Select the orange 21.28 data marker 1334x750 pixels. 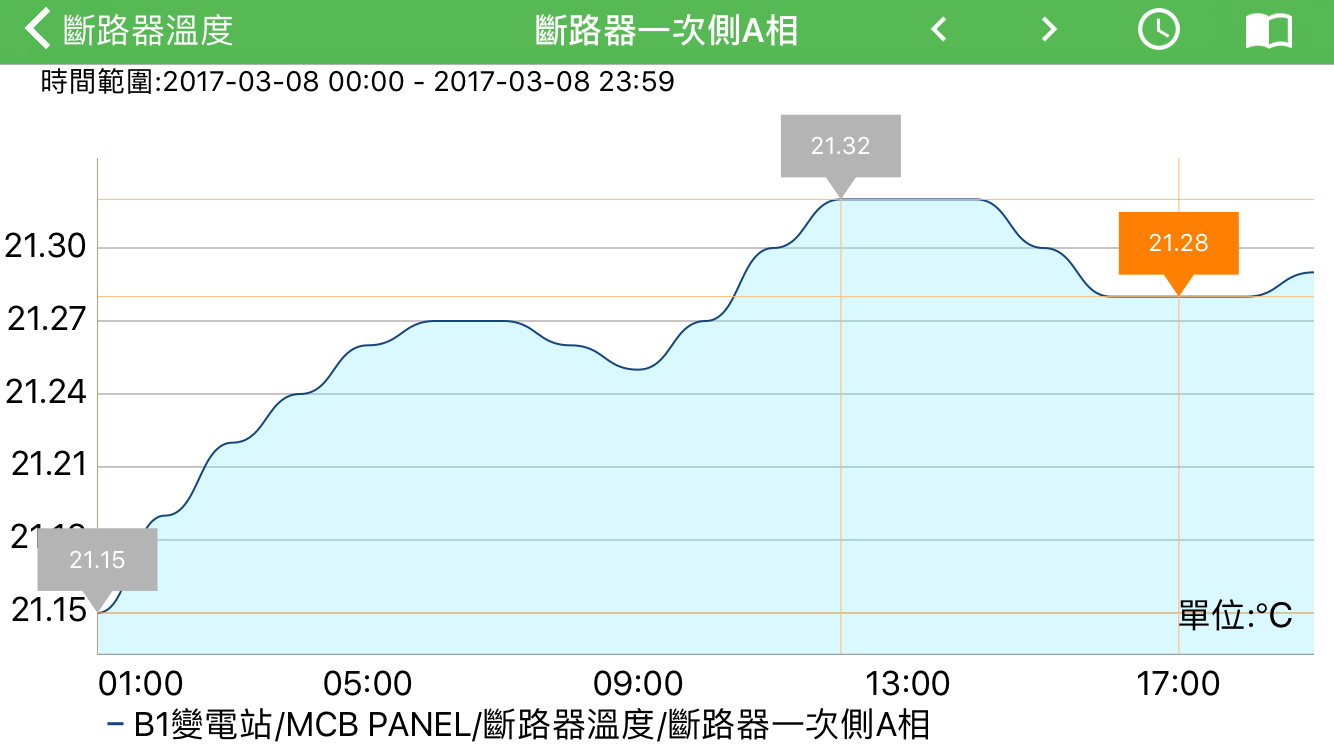(x=1178, y=243)
